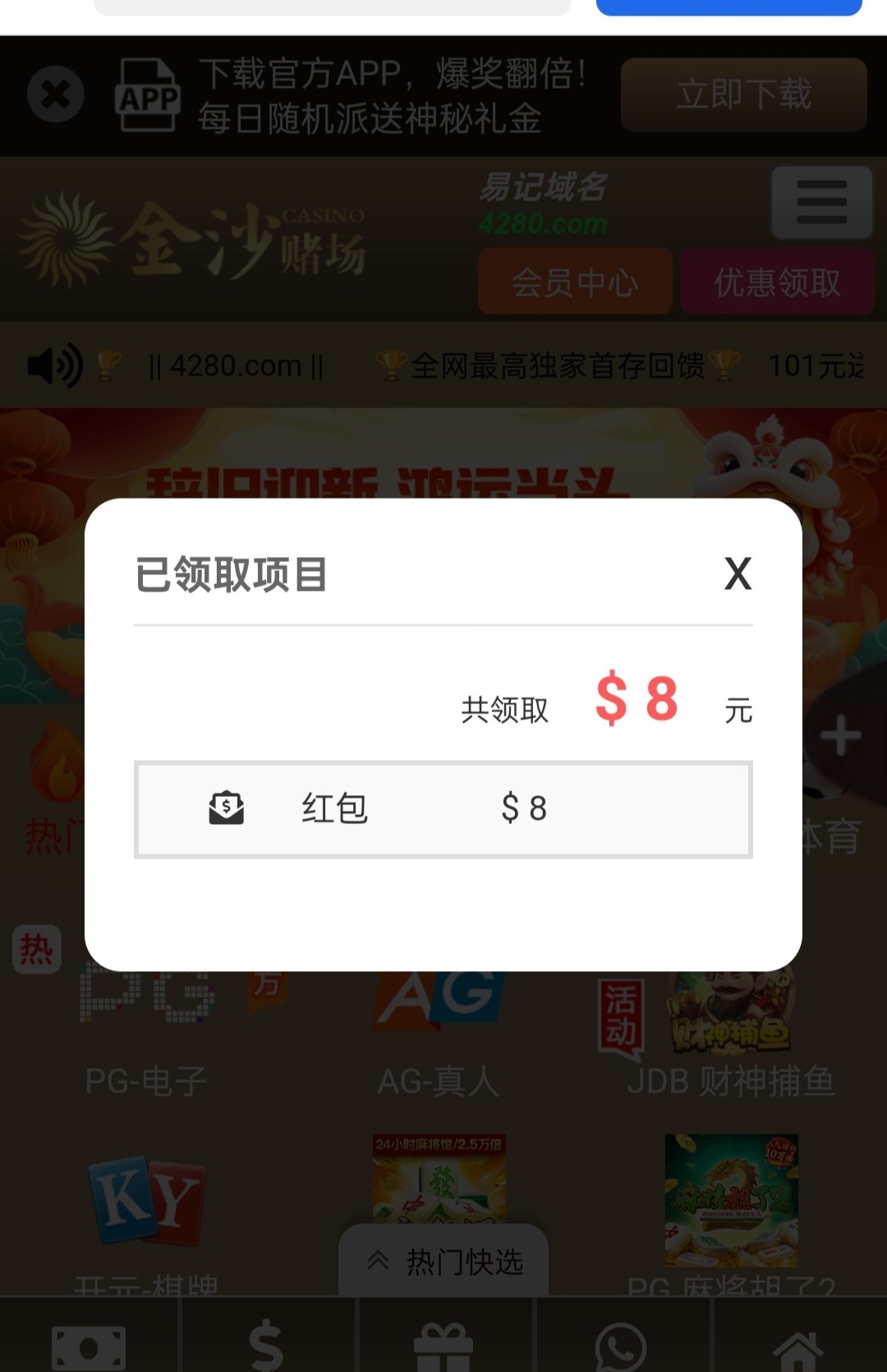This screenshot has height=1372, width=887.
Task: Tap the gift icon in bottom bar
Action: click(x=443, y=1347)
